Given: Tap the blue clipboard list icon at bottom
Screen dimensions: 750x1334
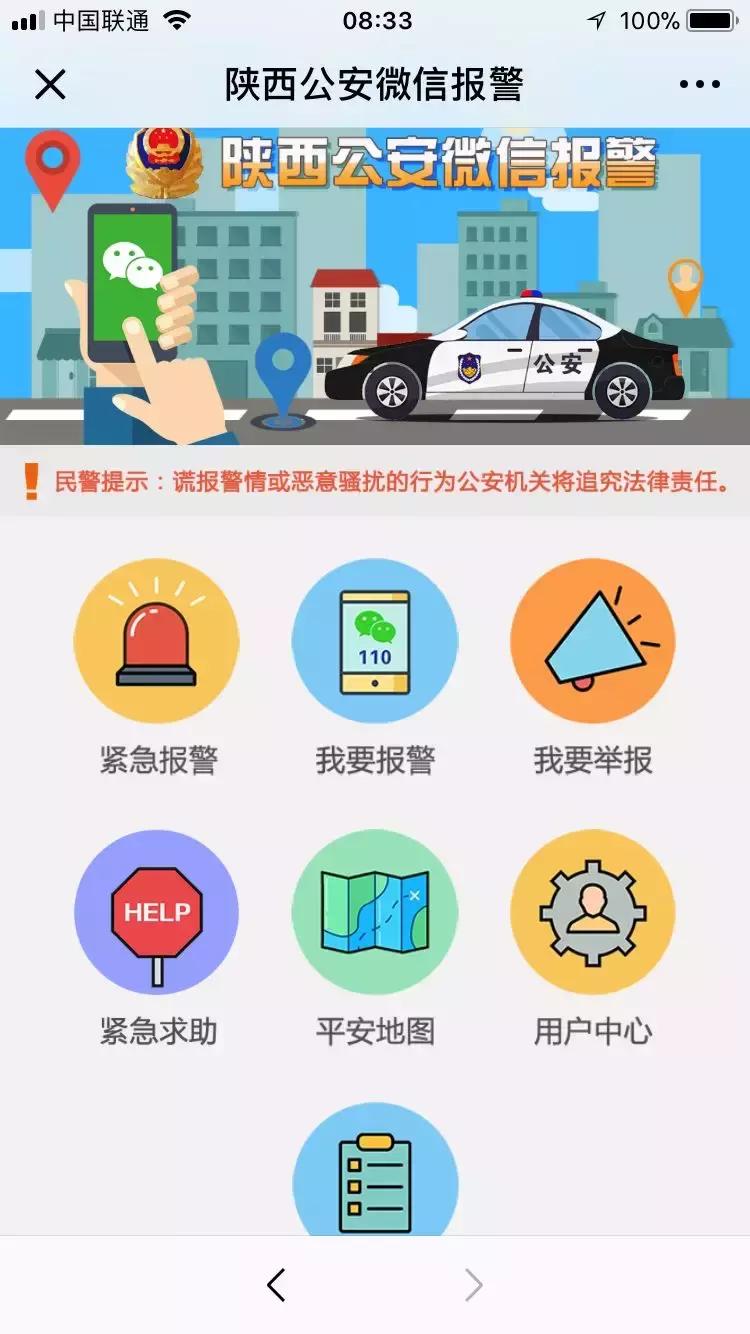Looking at the screenshot, I should [375, 1180].
